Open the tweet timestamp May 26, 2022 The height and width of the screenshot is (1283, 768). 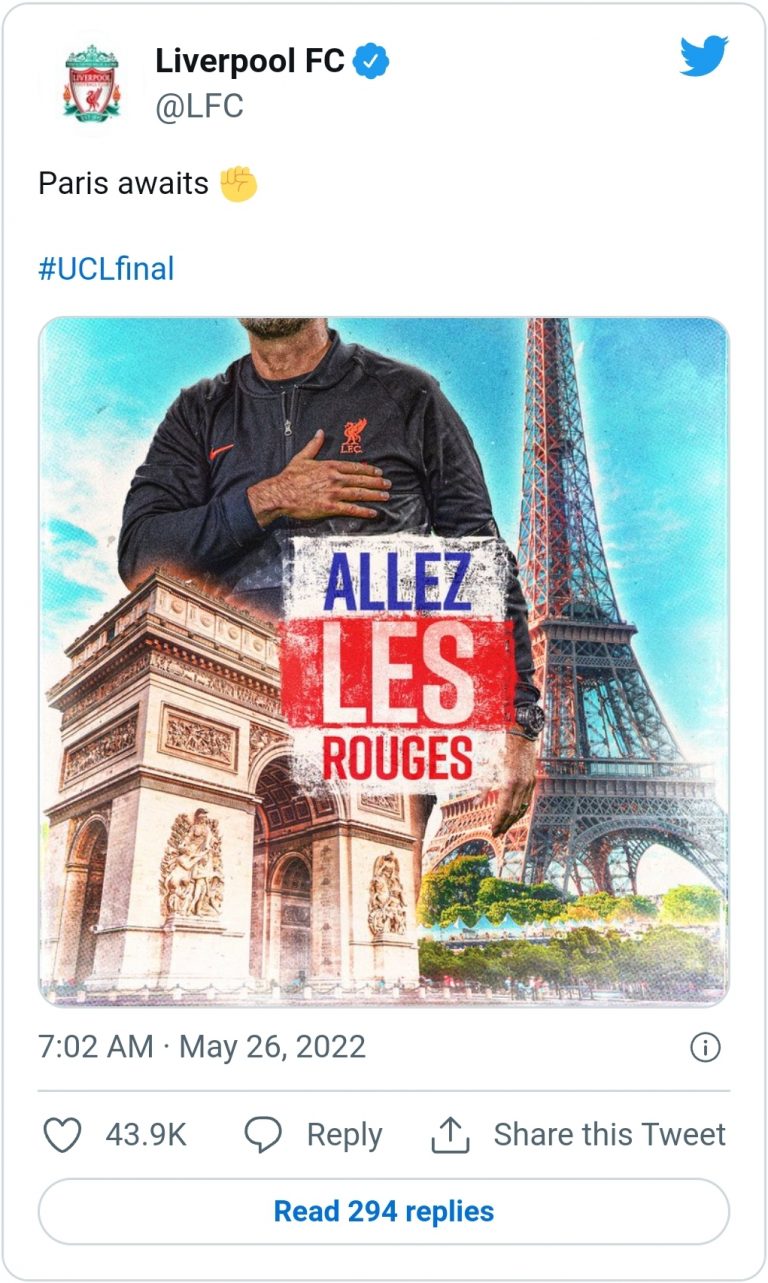[x=202, y=1047]
